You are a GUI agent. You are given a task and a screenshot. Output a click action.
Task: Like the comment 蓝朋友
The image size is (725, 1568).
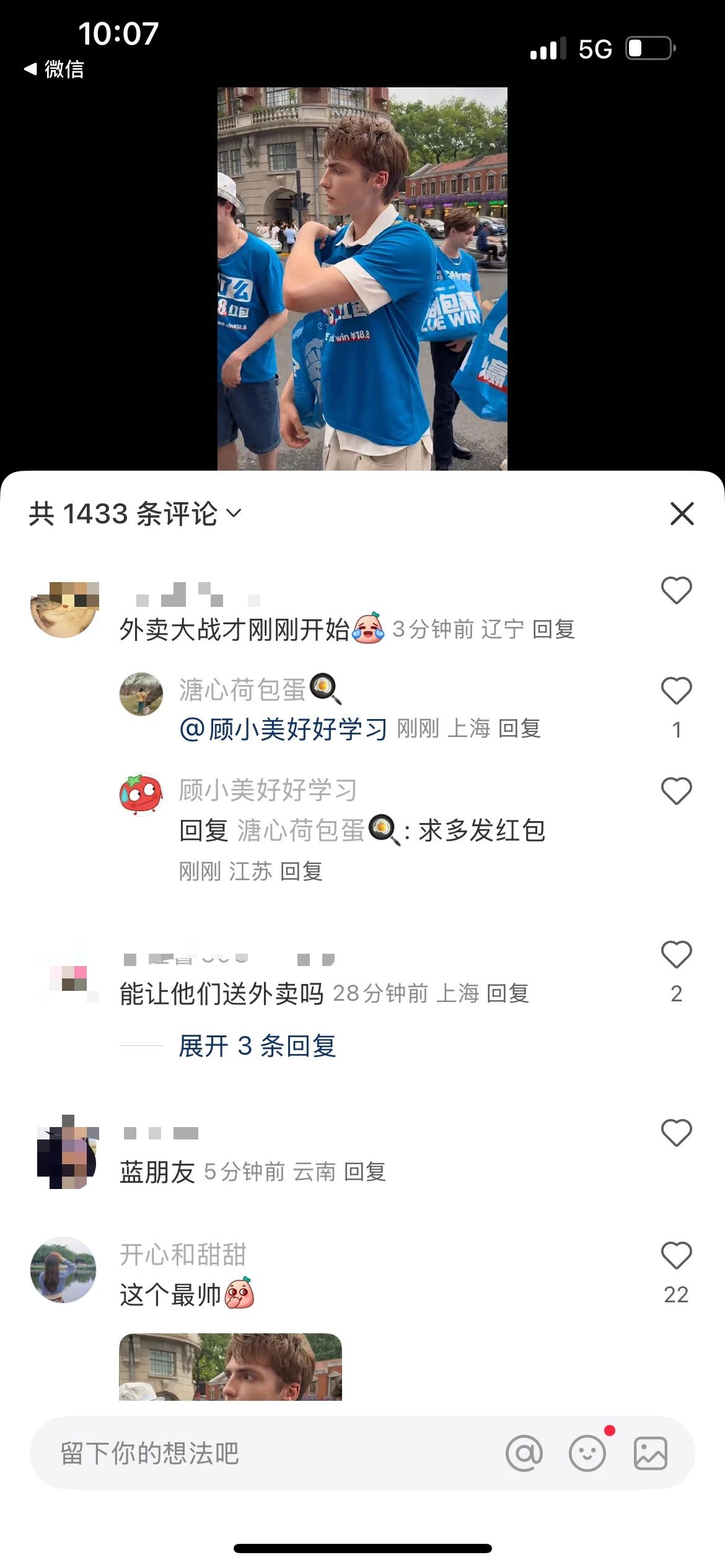click(x=676, y=1133)
